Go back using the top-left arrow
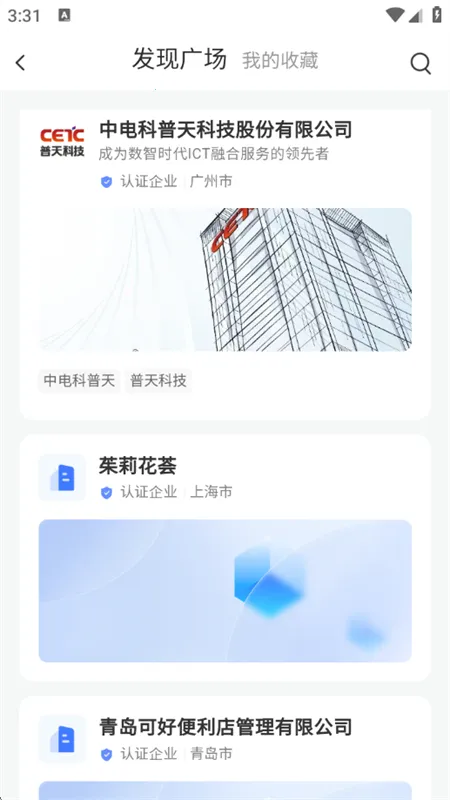This screenshot has width=450, height=800. click(20, 63)
